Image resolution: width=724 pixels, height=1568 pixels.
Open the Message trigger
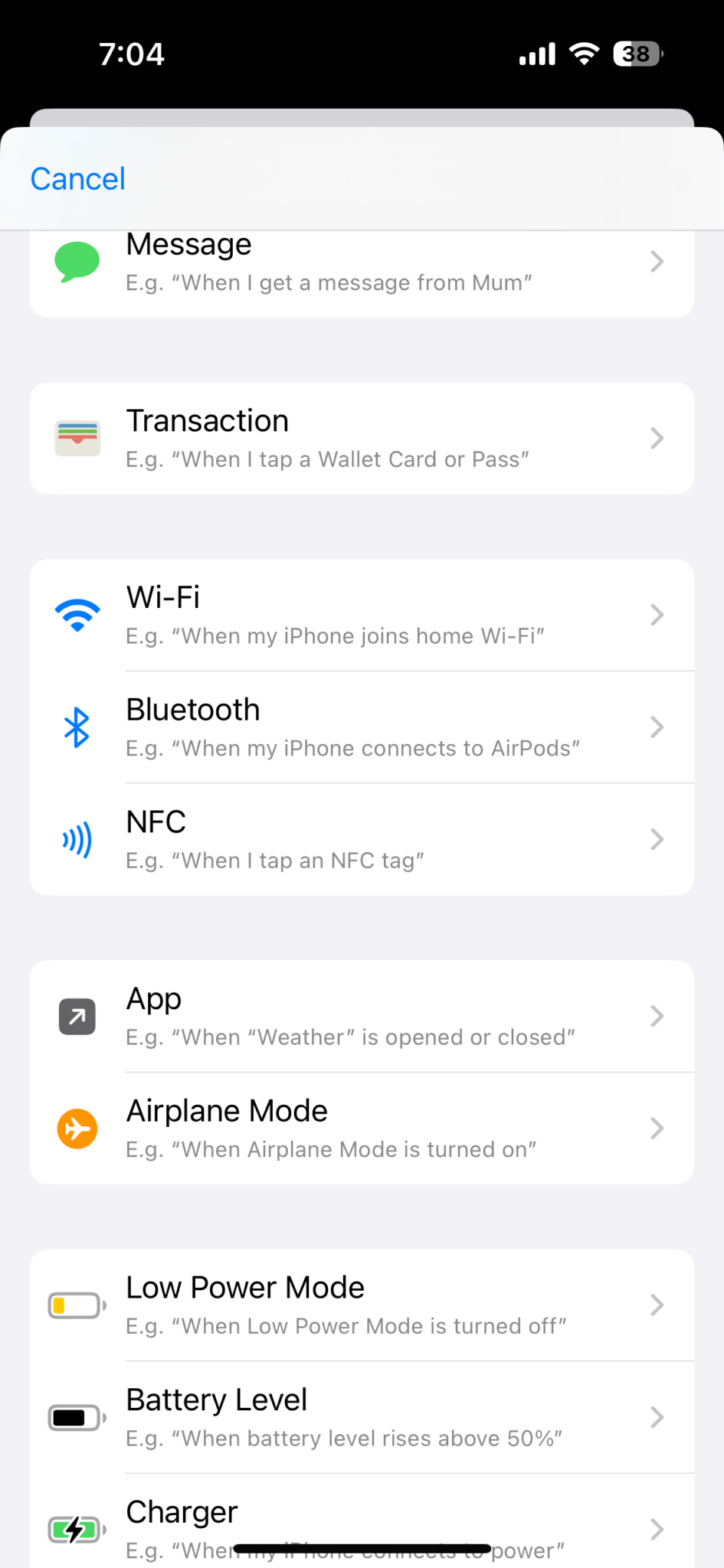point(362,273)
